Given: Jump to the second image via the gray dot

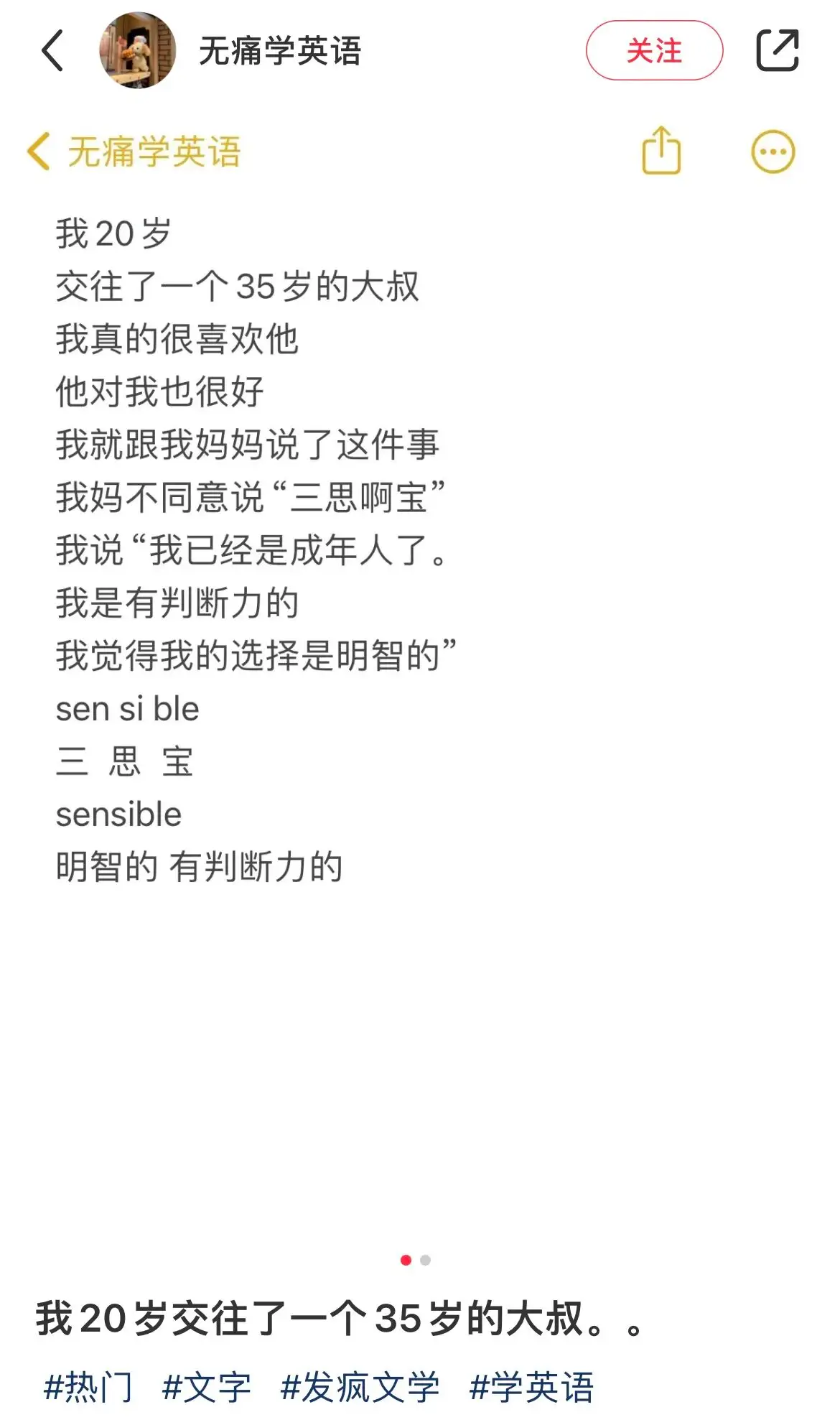Looking at the screenshot, I should (x=426, y=1260).
